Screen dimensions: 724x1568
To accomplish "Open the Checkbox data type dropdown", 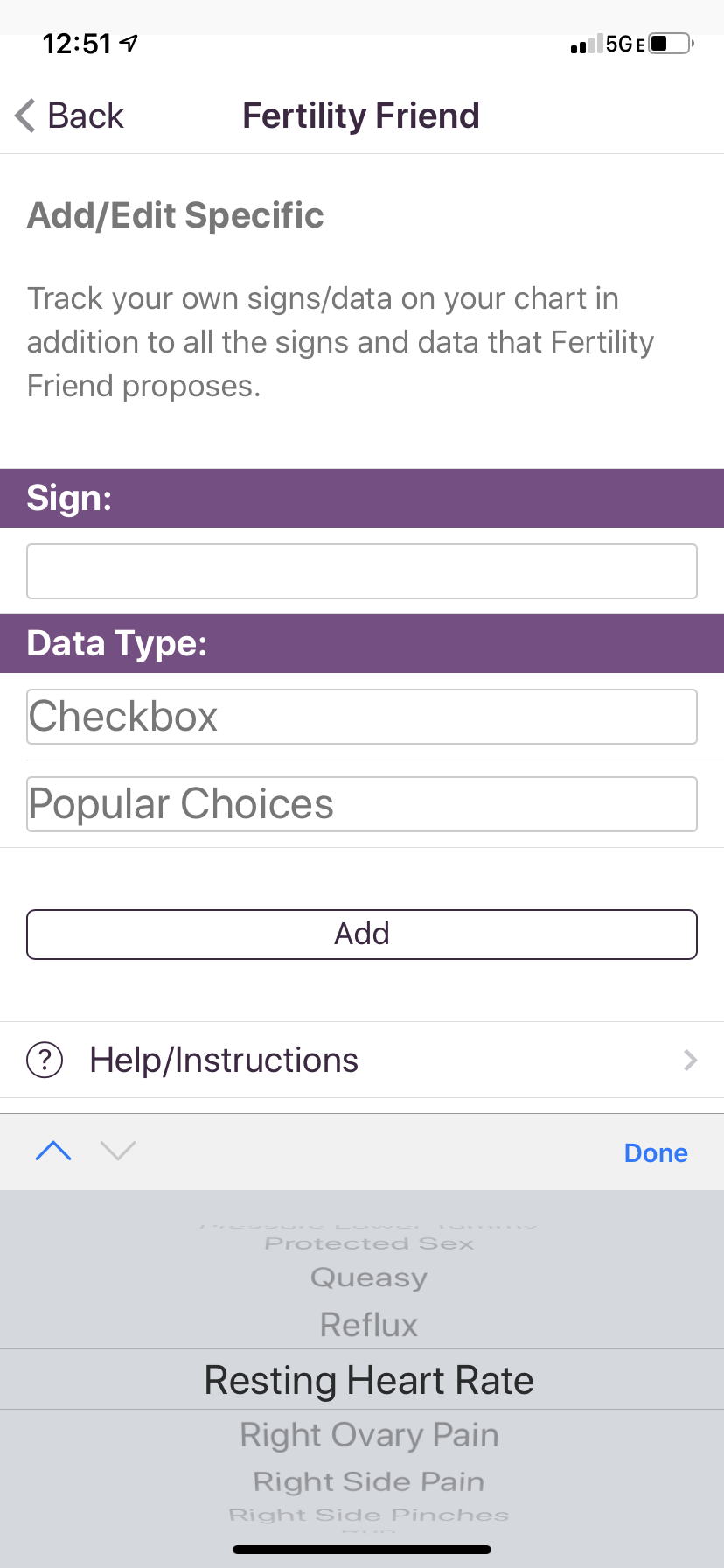I will tap(362, 717).
